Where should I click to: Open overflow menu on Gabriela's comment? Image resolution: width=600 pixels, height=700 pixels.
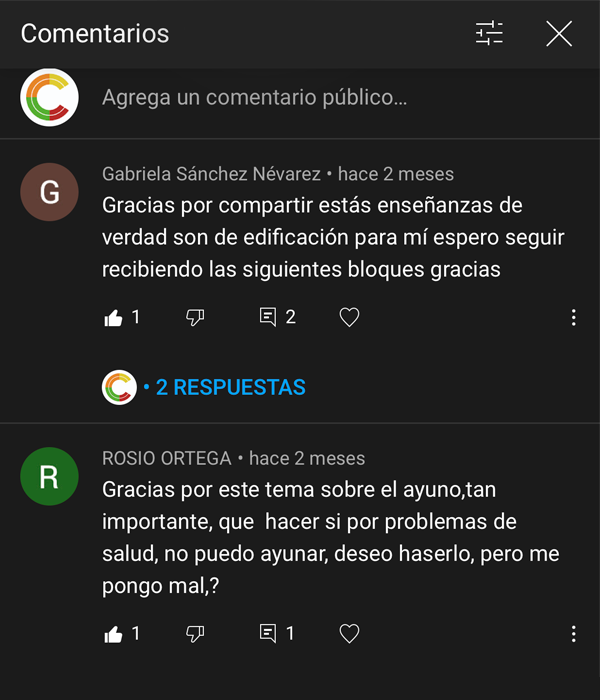(x=573, y=318)
